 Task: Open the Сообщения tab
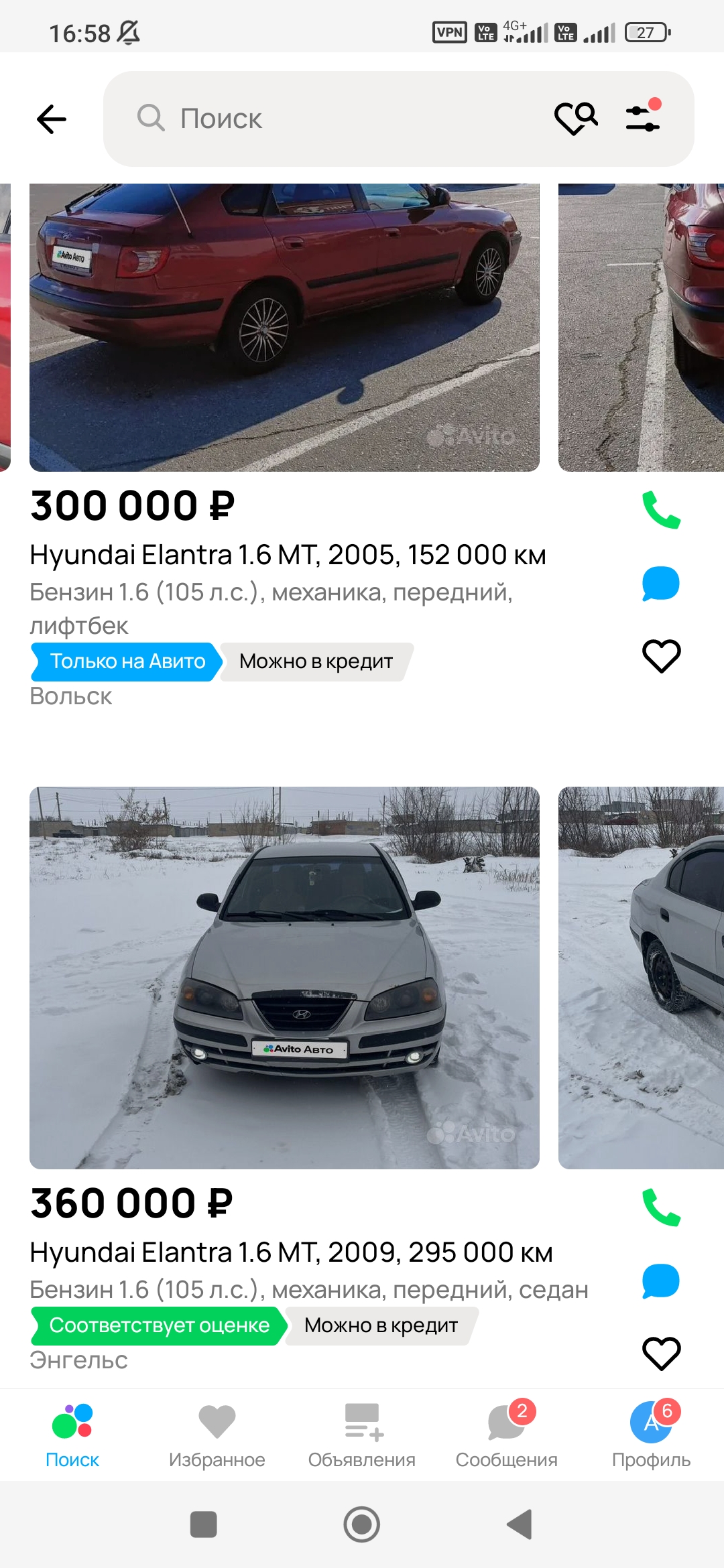[x=507, y=1435]
